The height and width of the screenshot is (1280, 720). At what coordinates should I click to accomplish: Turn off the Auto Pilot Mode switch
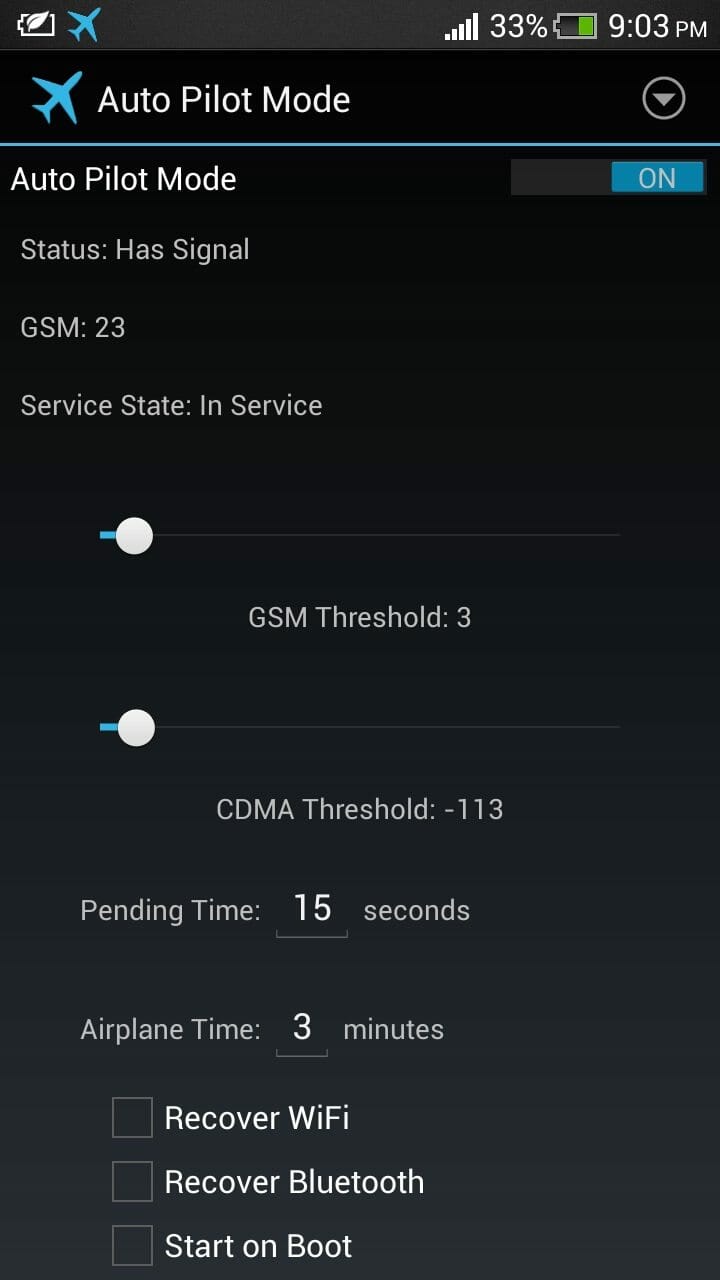click(608, 178)
